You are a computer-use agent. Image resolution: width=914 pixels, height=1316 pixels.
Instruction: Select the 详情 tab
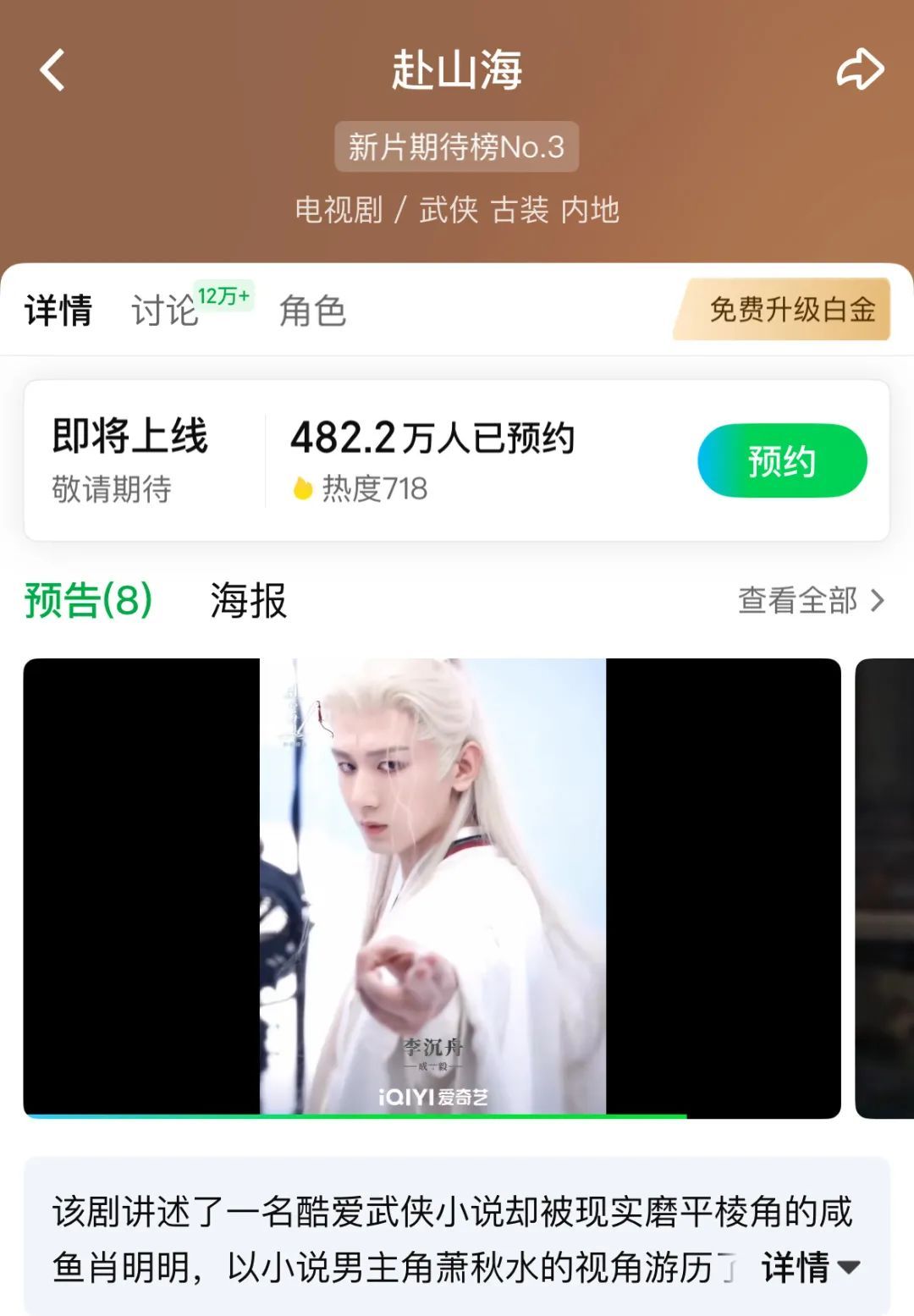pyautogui.click(x=58, y=311)
